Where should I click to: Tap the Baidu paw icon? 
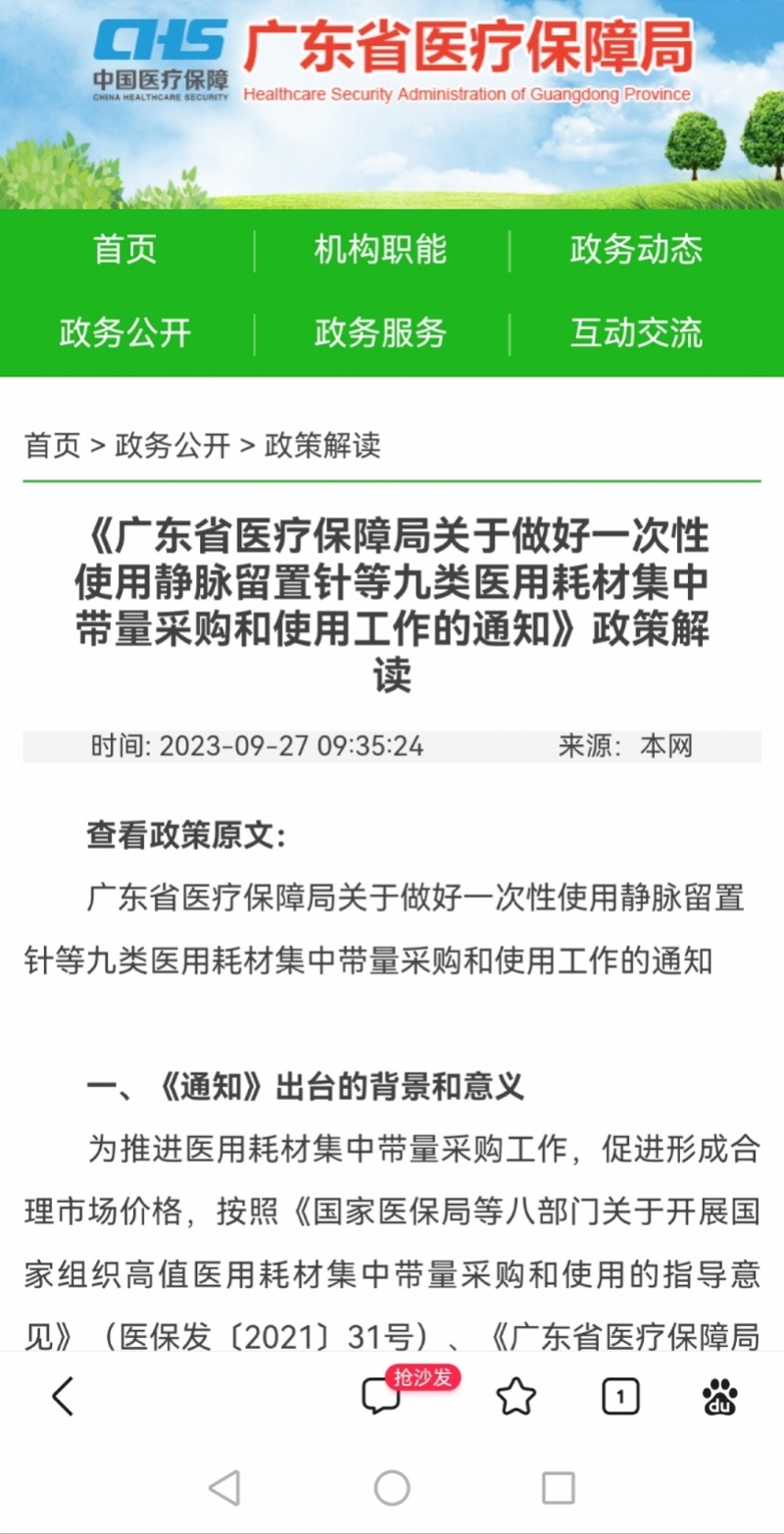tap(720, 1397)
